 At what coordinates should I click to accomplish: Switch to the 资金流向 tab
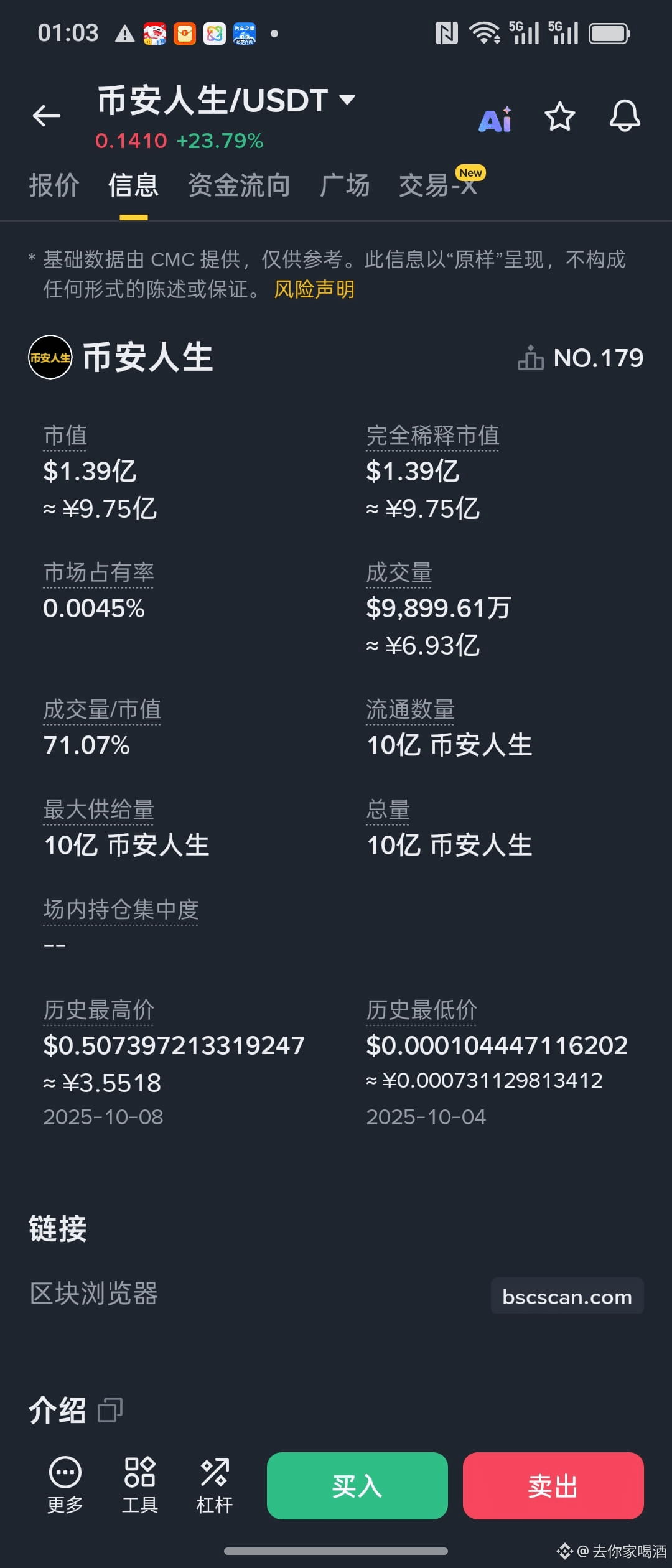(239, 185)
